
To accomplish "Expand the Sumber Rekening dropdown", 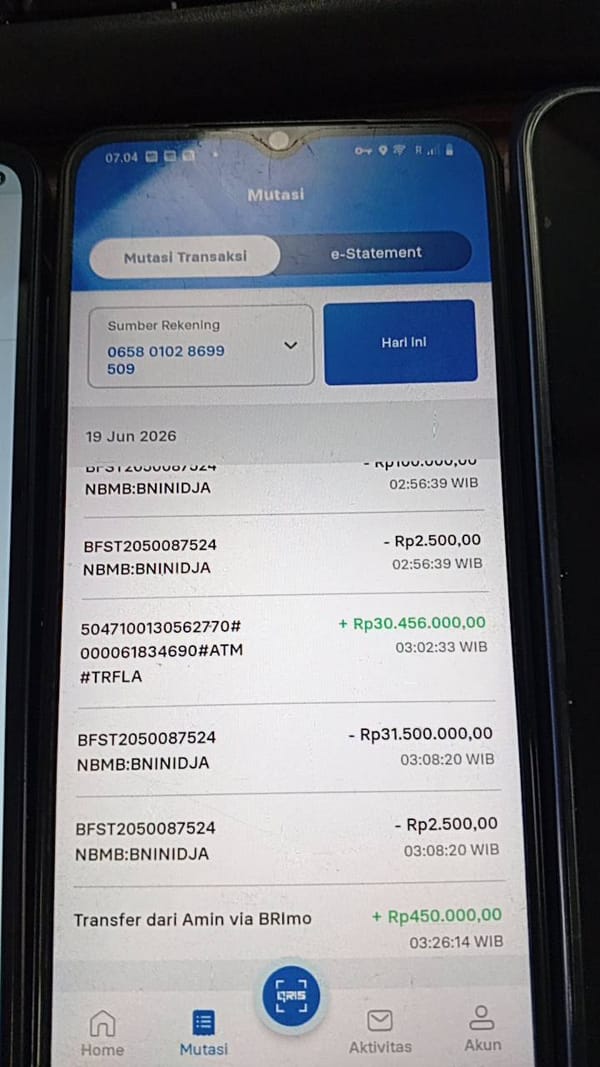I will click(201, 346).
